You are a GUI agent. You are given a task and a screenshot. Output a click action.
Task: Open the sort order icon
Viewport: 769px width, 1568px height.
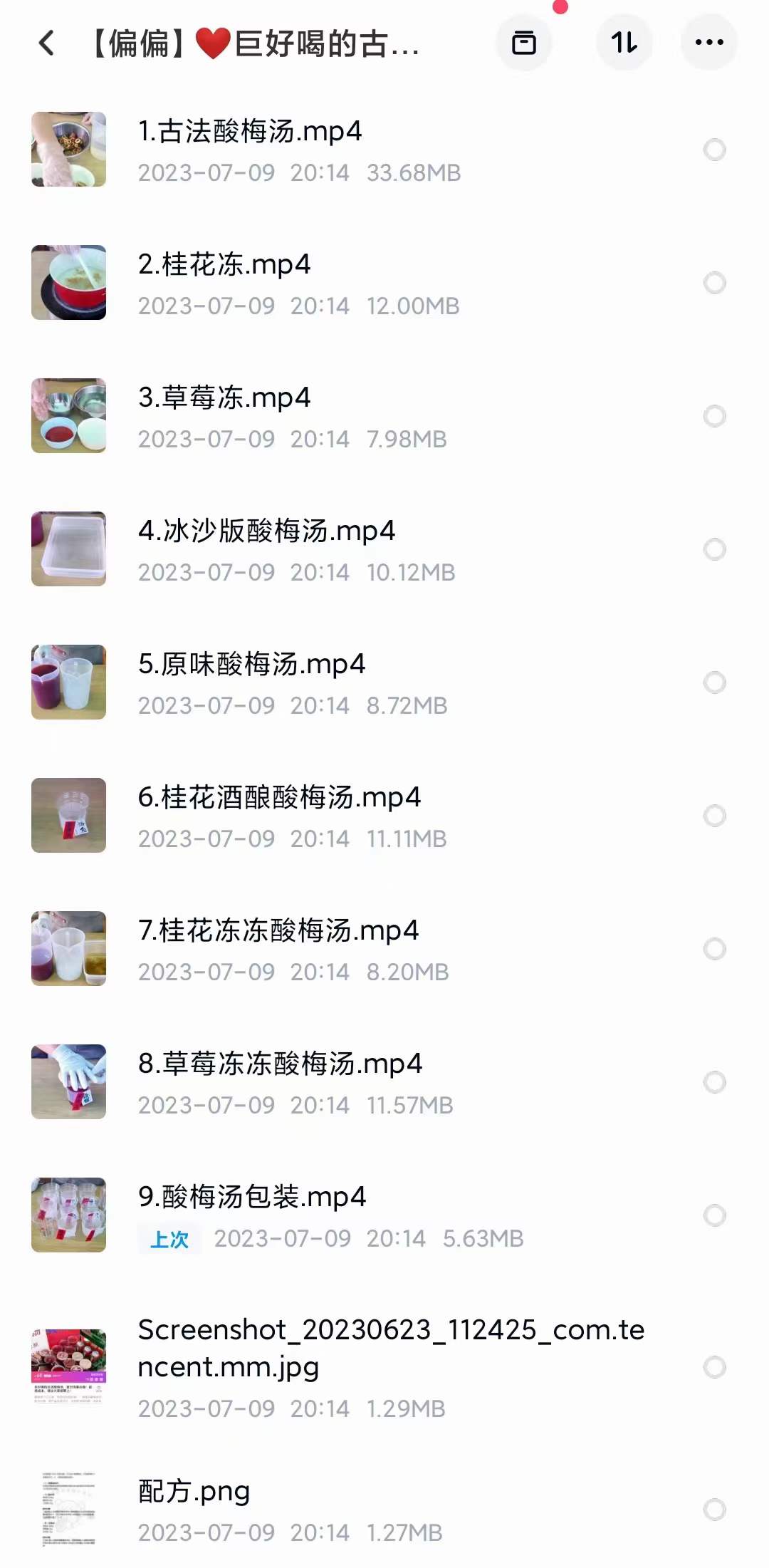(x=624, y=43)
